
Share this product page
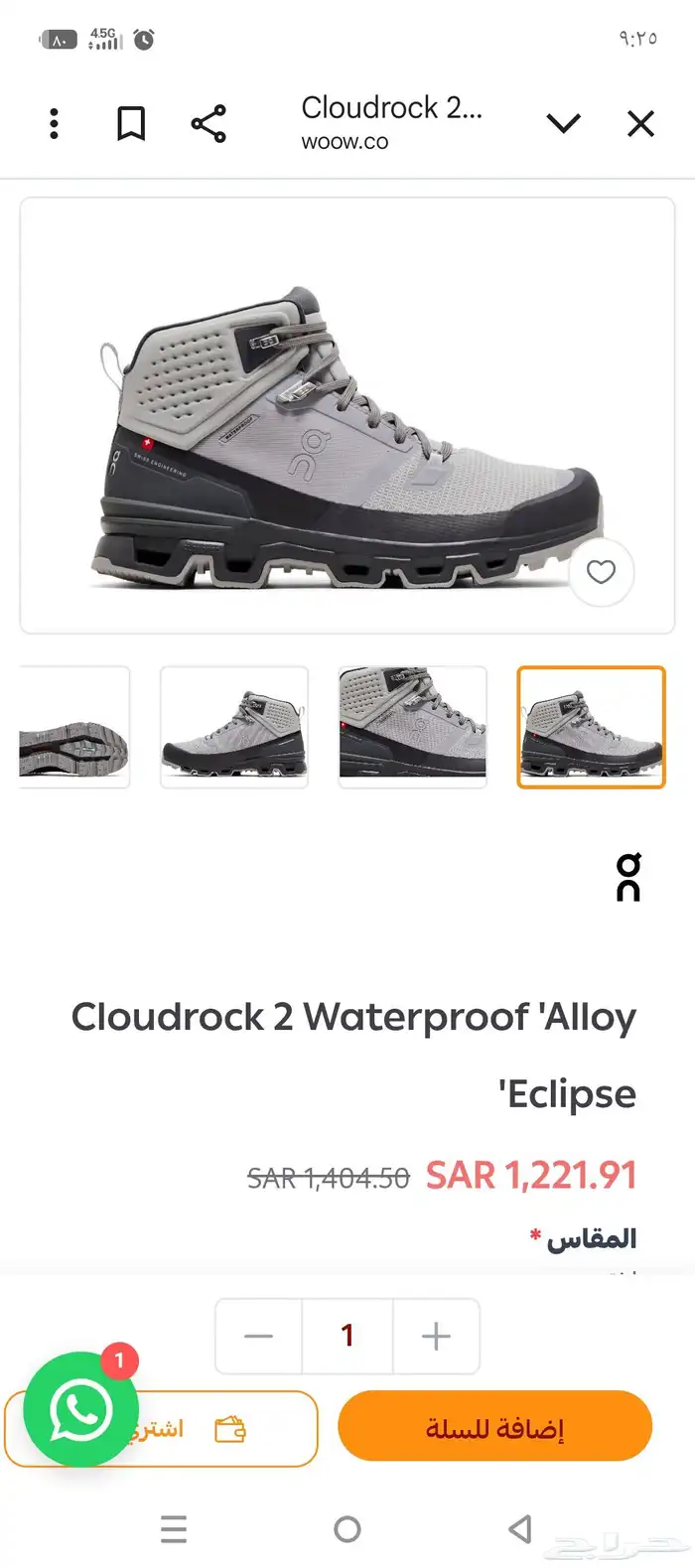208,123
